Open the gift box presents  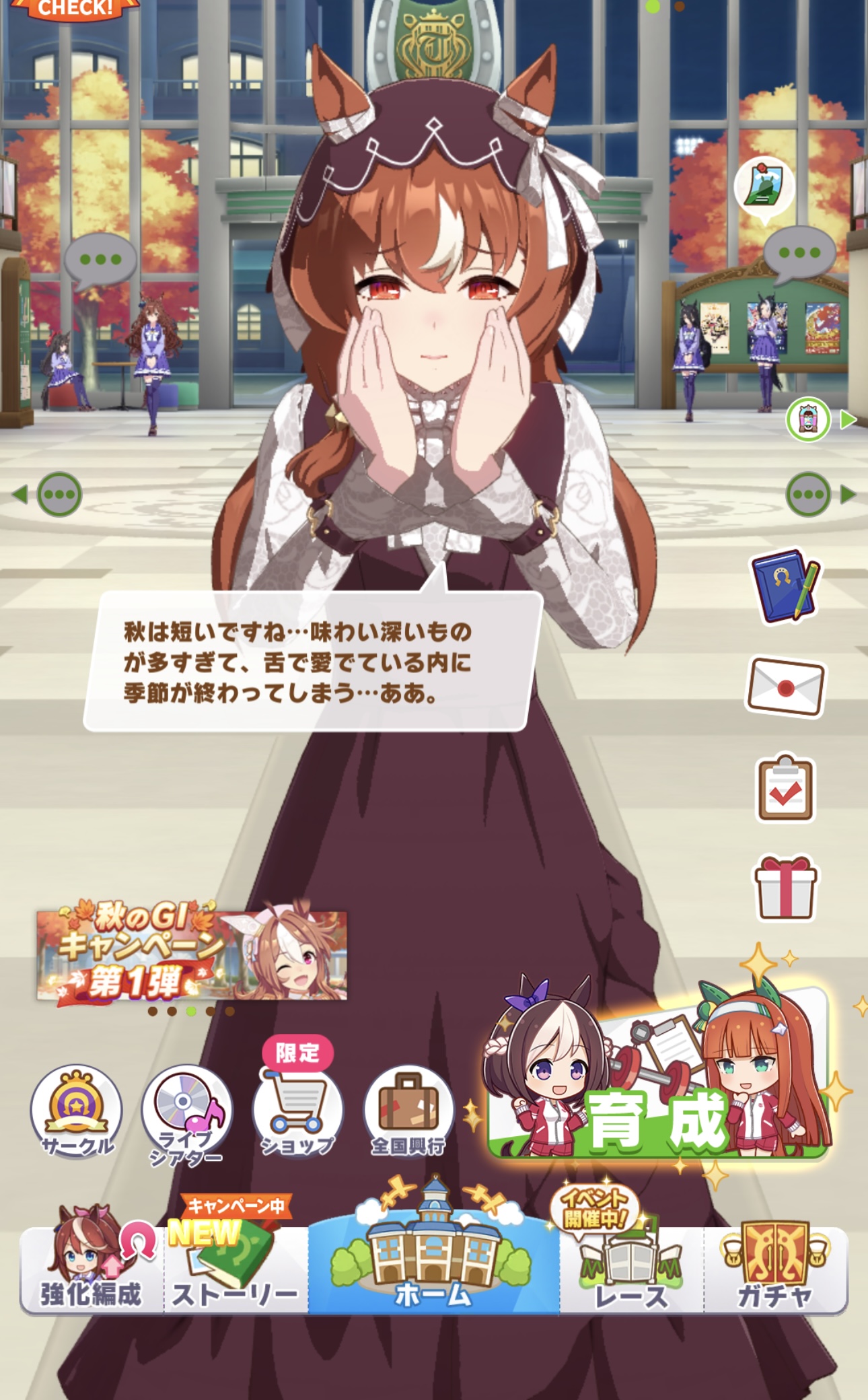tap(785, 887)
